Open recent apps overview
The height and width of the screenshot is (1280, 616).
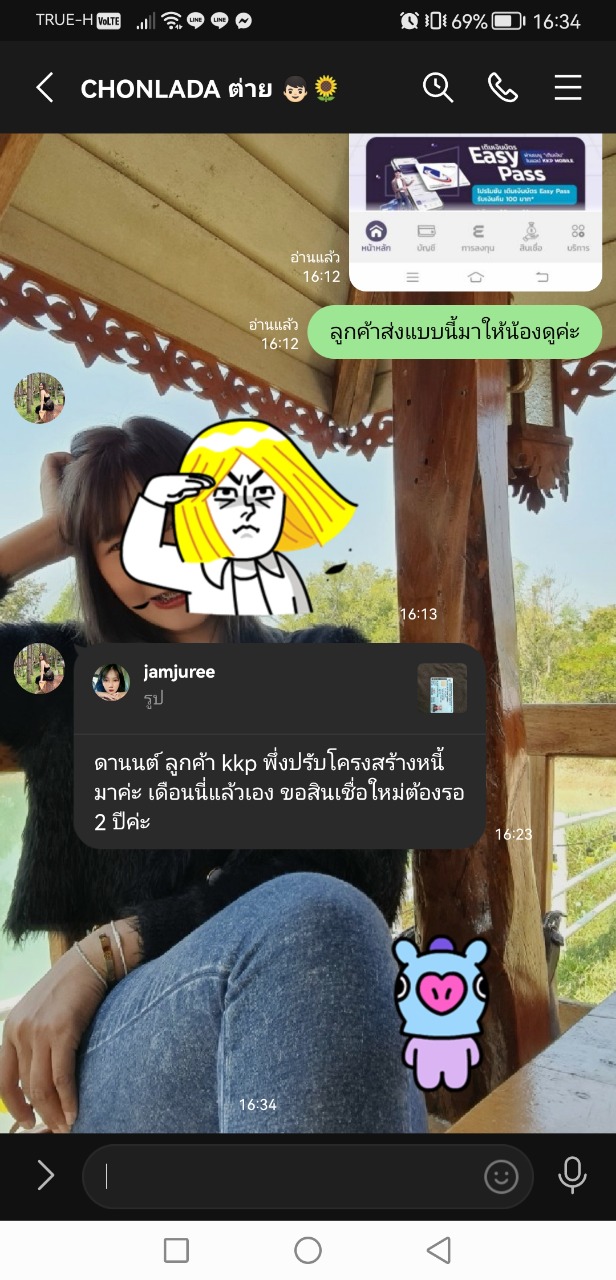coord(176,1250)
